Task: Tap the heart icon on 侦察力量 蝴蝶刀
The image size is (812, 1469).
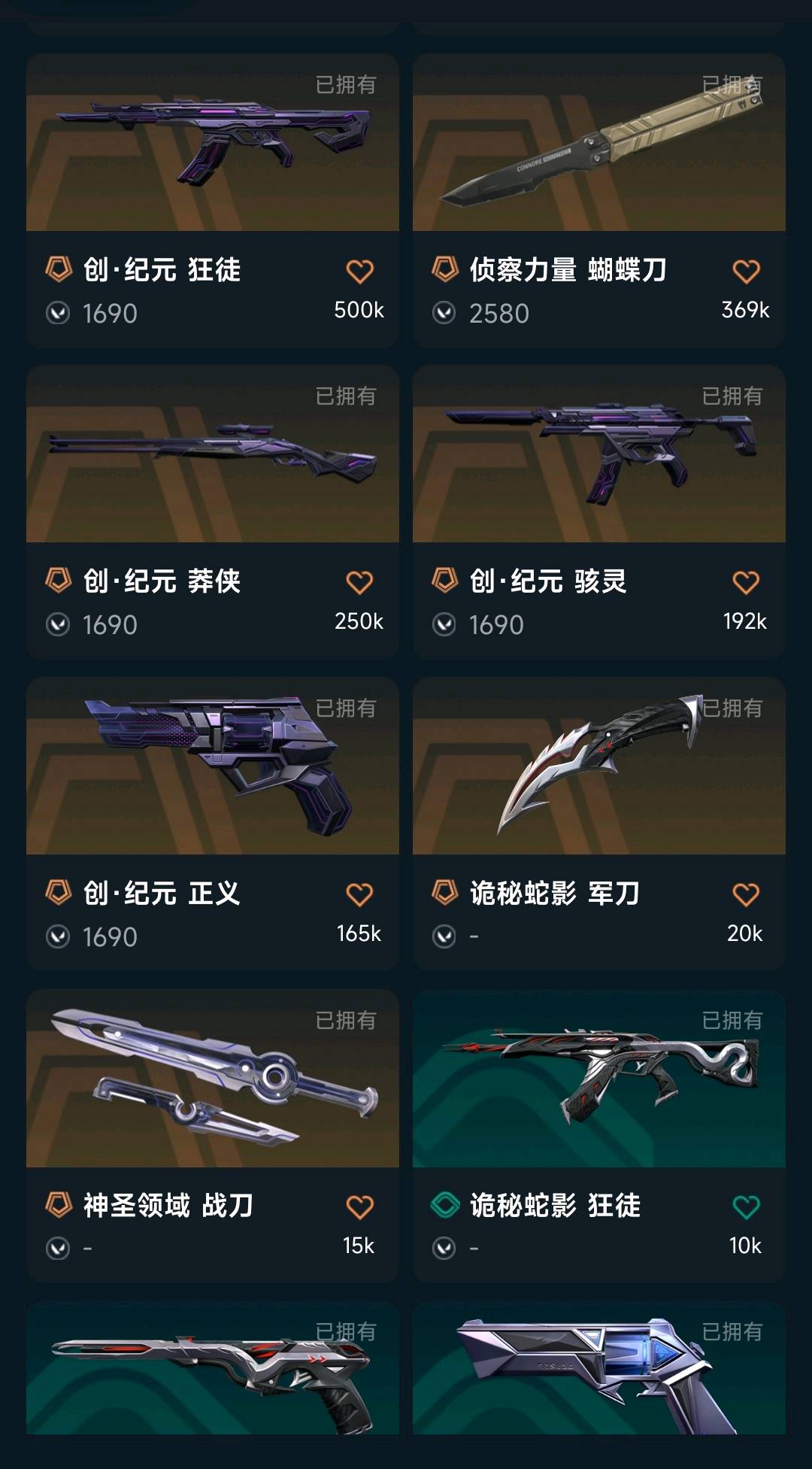Action: [x=746, y=272]
